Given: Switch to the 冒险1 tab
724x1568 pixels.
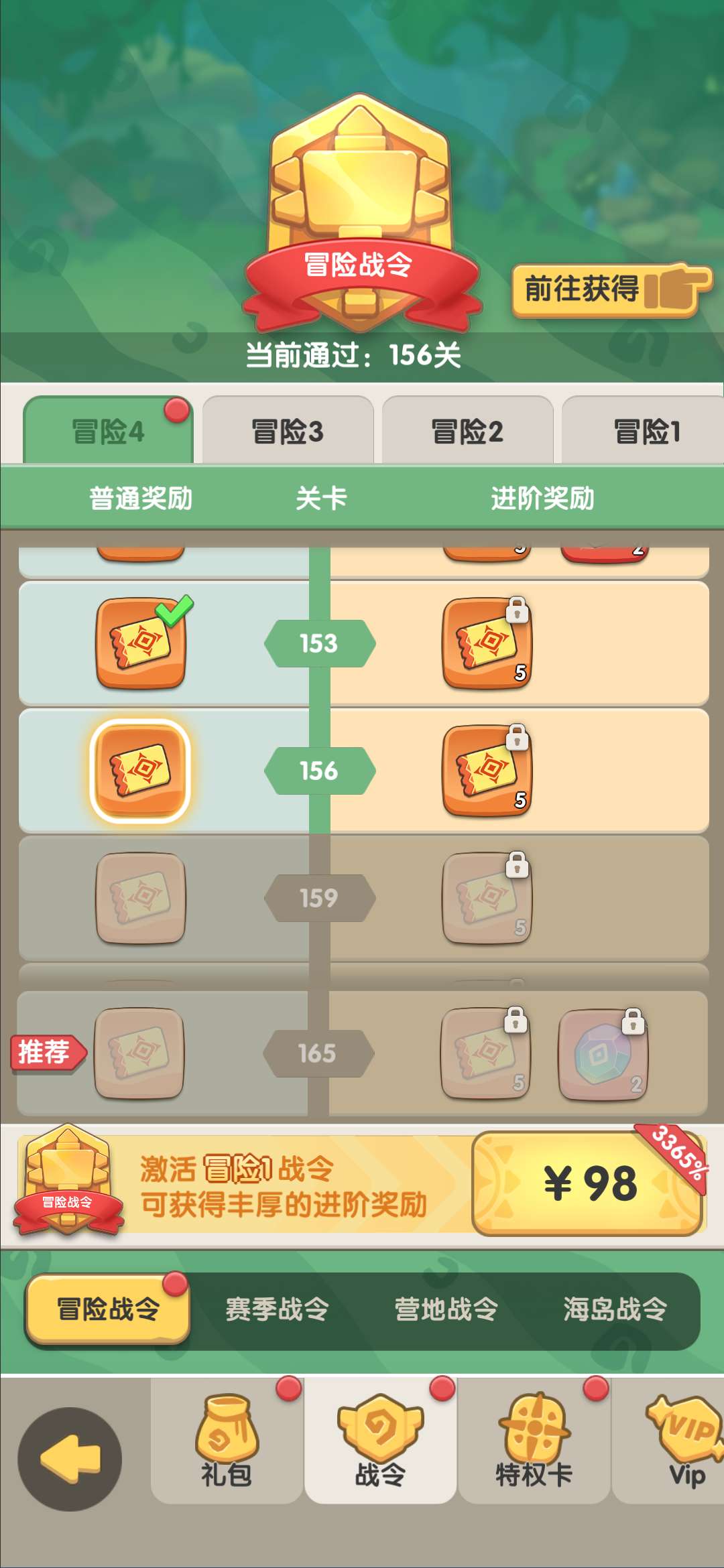Looking at the screenshot, I should pyautogui.click(x=646, y=432).
